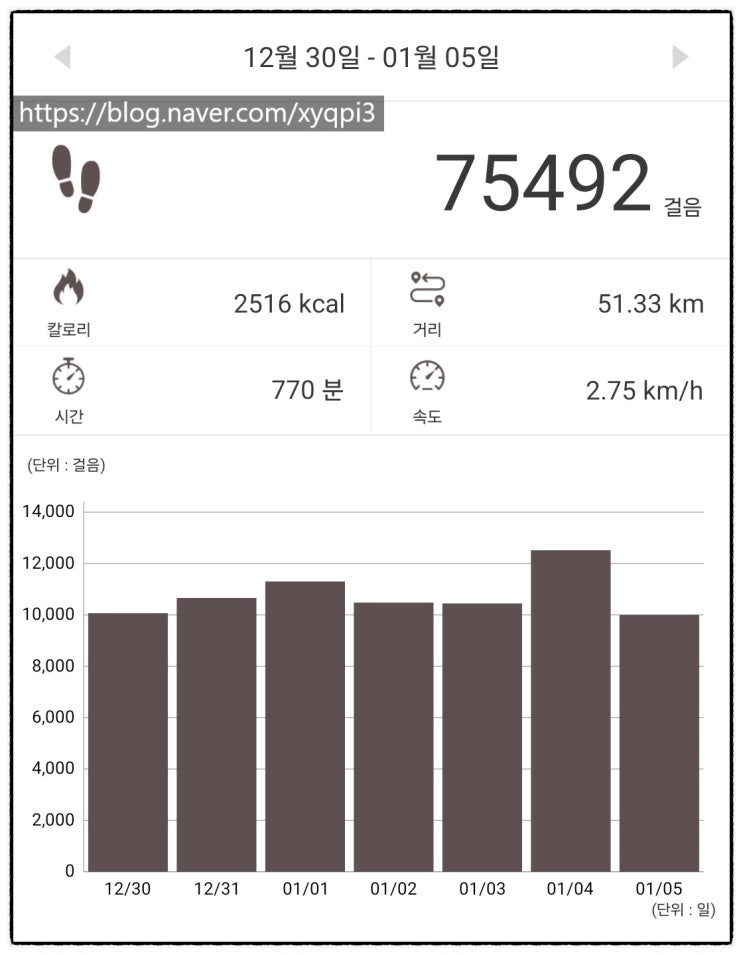Go to the next week
743x955 pixels.
681,57
